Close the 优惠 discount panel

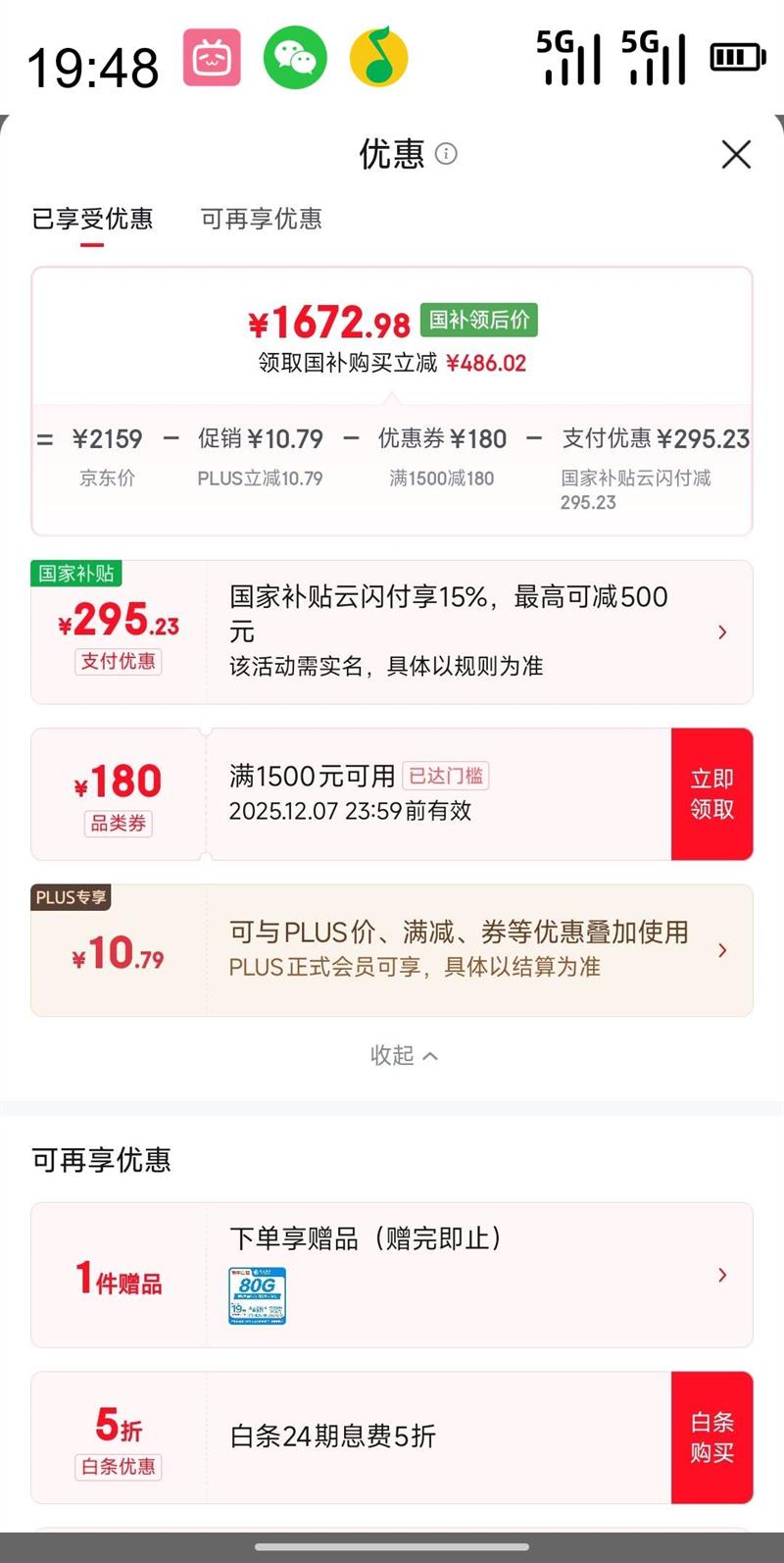[736, 154]
